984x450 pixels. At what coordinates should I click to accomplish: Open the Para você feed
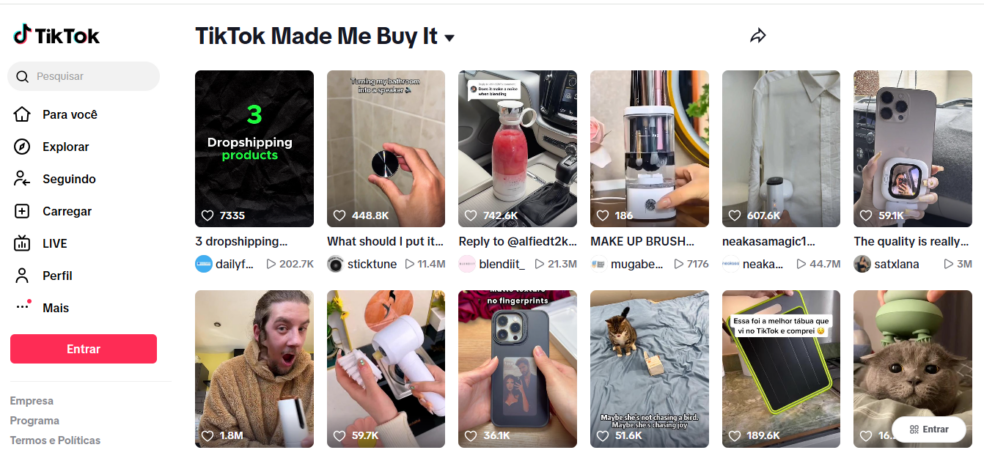pyautogui.click(x=69, y=115)
